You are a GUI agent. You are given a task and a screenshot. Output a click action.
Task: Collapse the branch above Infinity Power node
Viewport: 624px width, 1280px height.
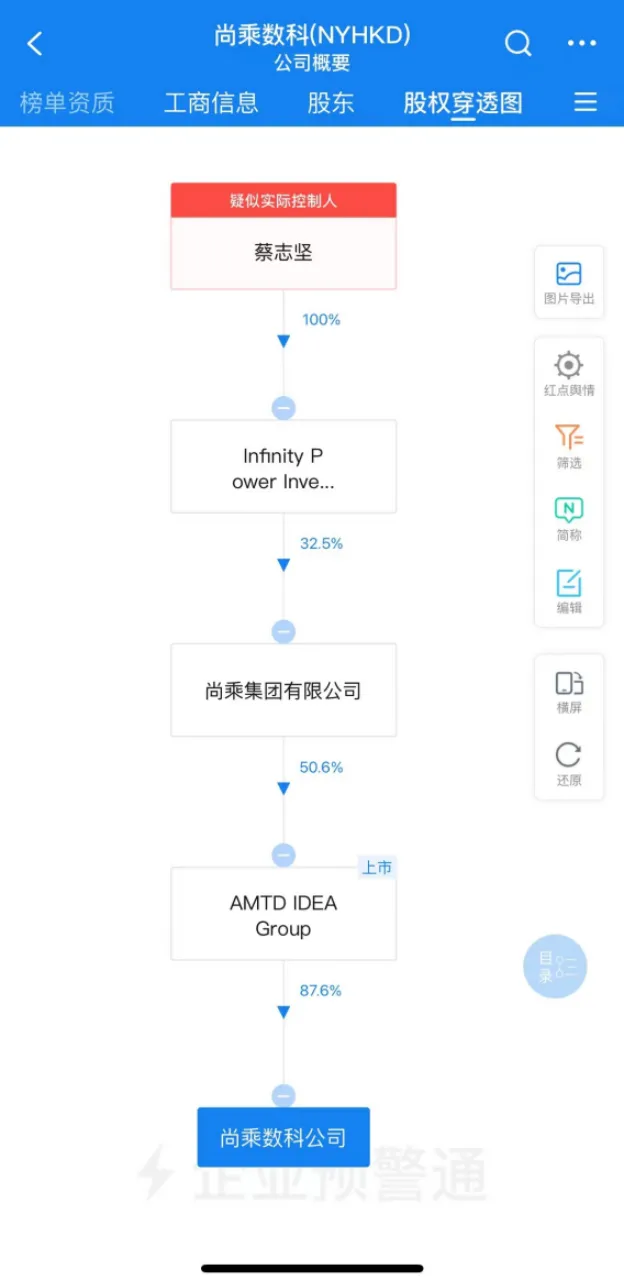283,408
